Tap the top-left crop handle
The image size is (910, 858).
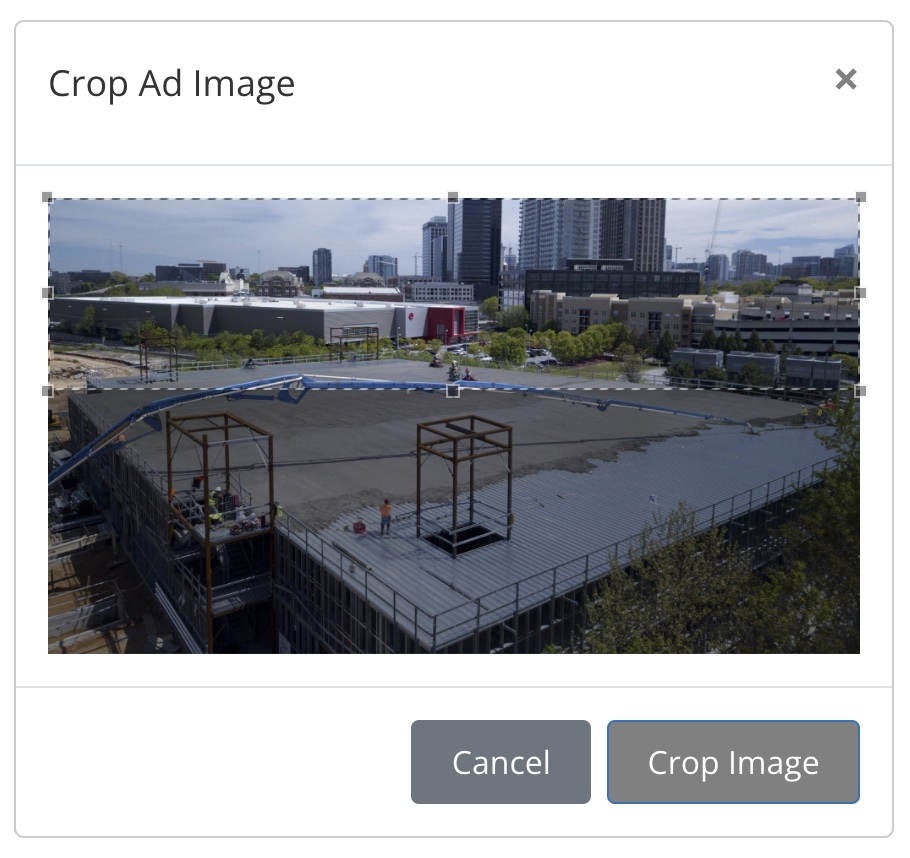pyautogui.click(x=48, y=197)
